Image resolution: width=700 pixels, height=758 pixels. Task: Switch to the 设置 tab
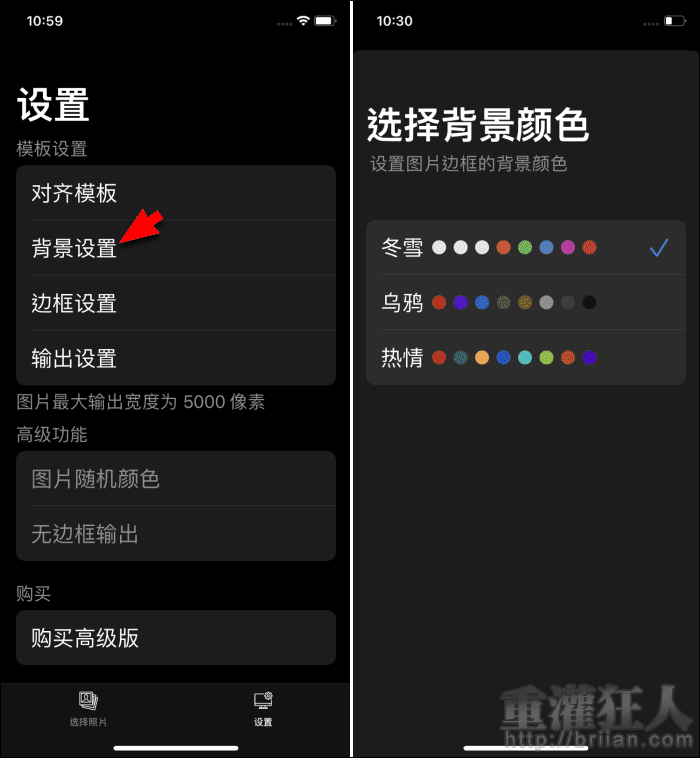coord(263,708)
